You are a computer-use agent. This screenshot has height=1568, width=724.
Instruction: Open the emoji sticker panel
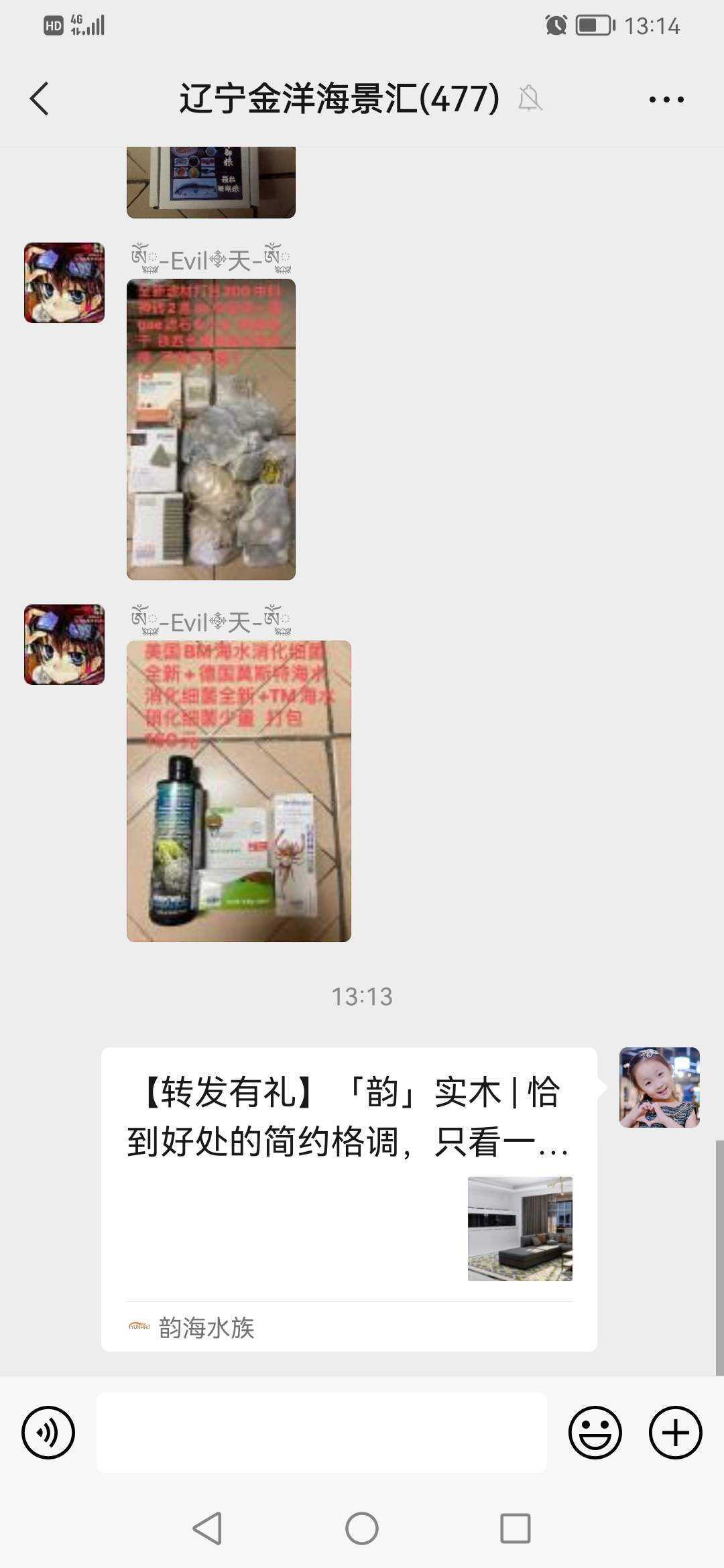click(x=595, y=1433)
